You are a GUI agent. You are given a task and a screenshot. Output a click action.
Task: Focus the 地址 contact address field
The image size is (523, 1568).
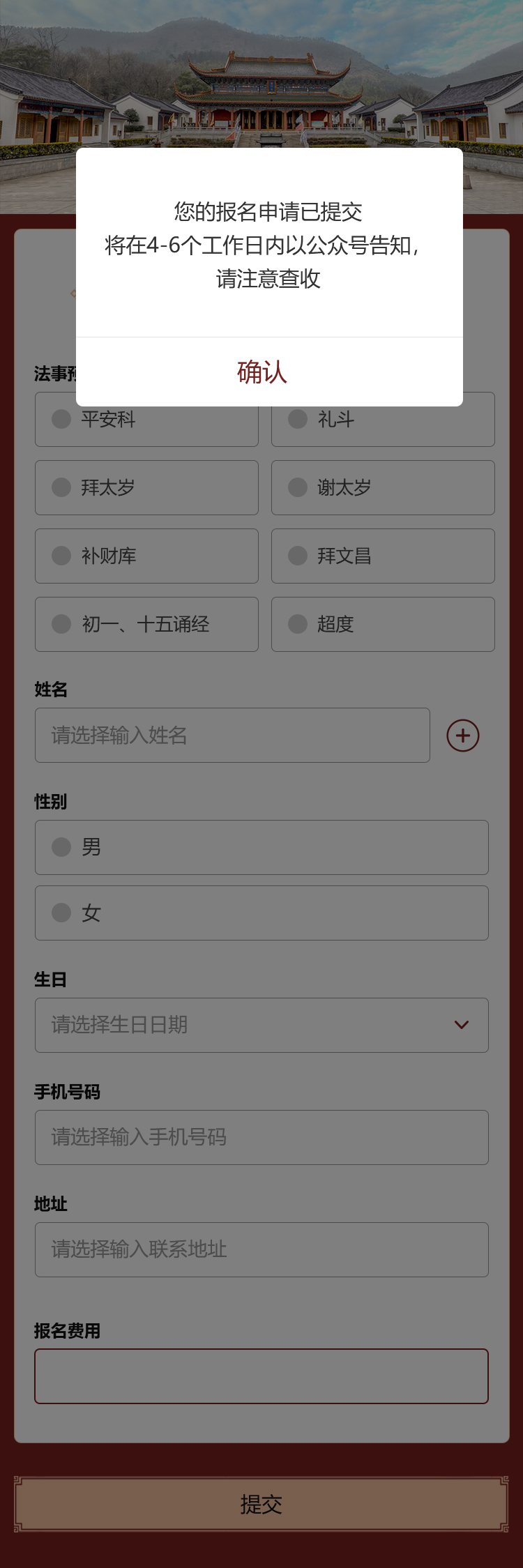coord(261,1249)
